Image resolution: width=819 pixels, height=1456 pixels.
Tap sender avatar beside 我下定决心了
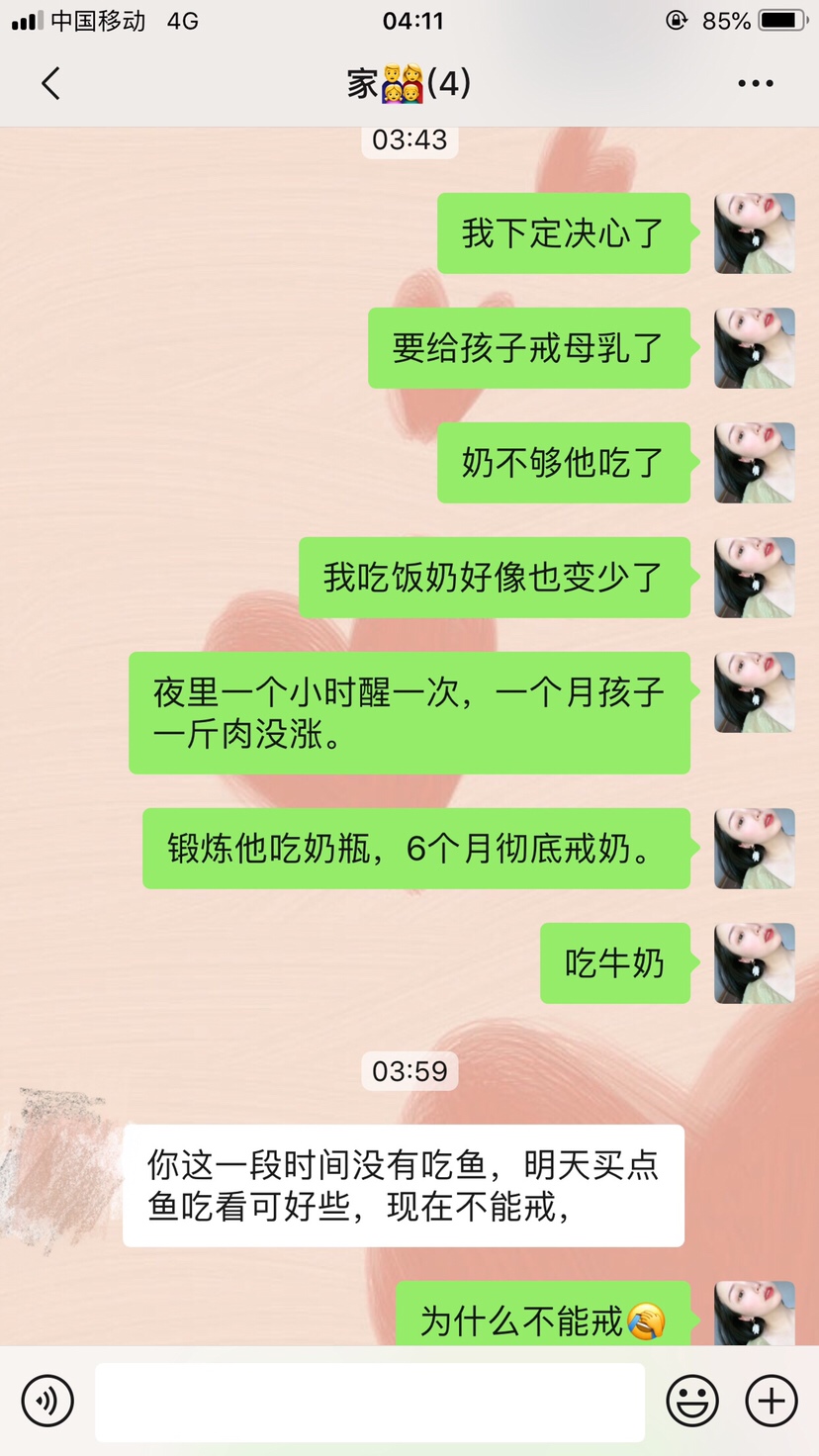pos(755,233)
